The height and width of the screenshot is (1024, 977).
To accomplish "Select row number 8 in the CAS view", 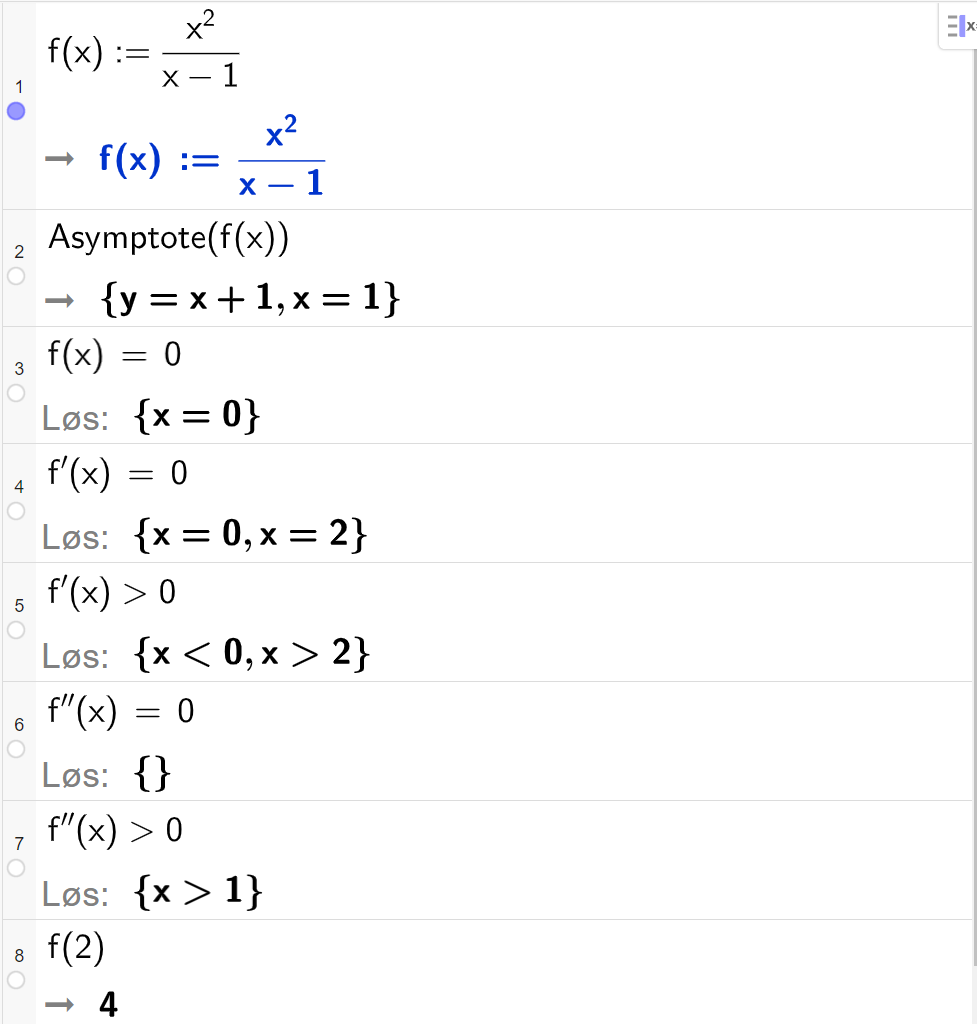I will click(18, 956).
